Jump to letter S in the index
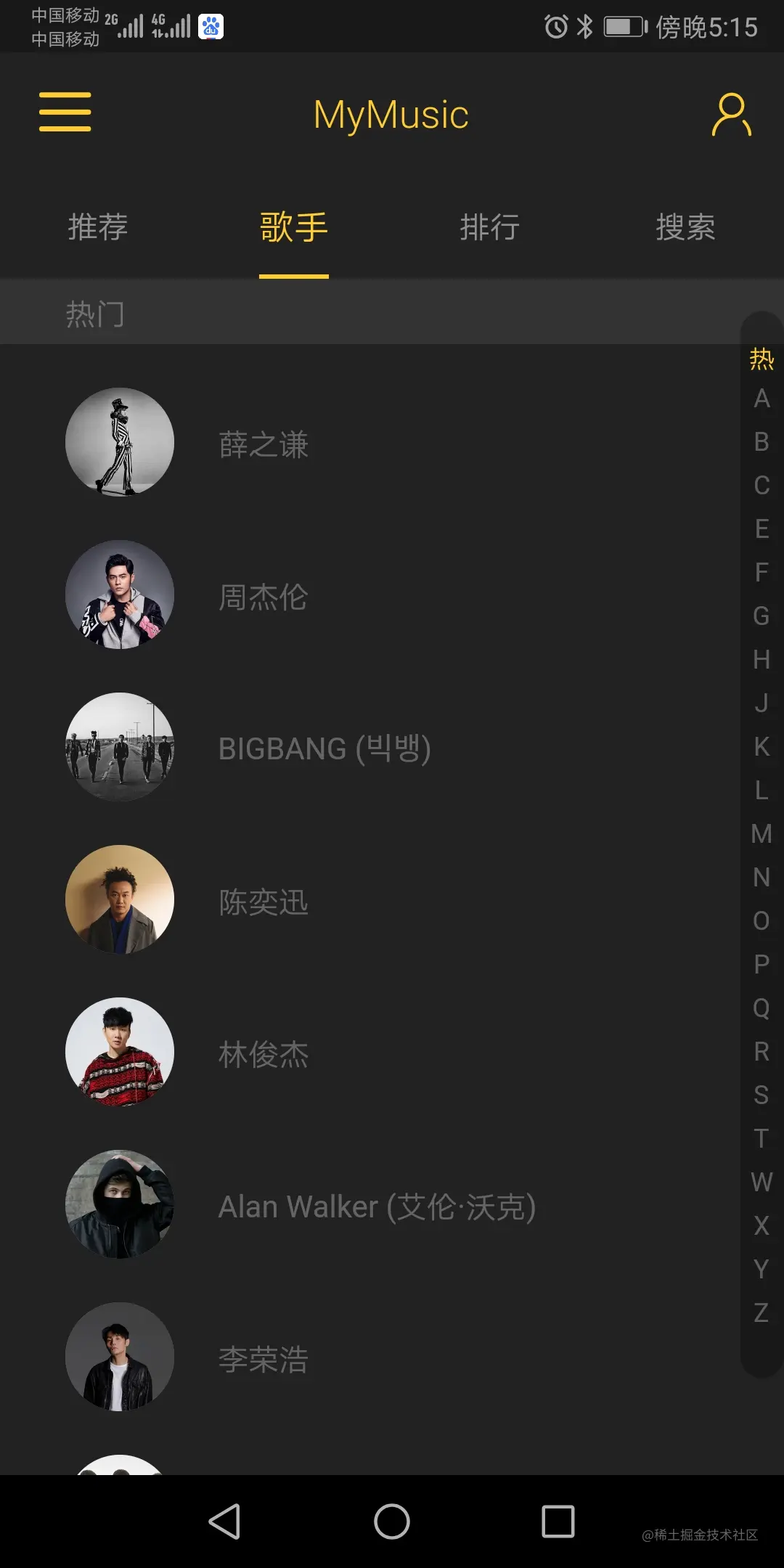Viewport: 784px width, 1568px height. (x=761, y=1095)
